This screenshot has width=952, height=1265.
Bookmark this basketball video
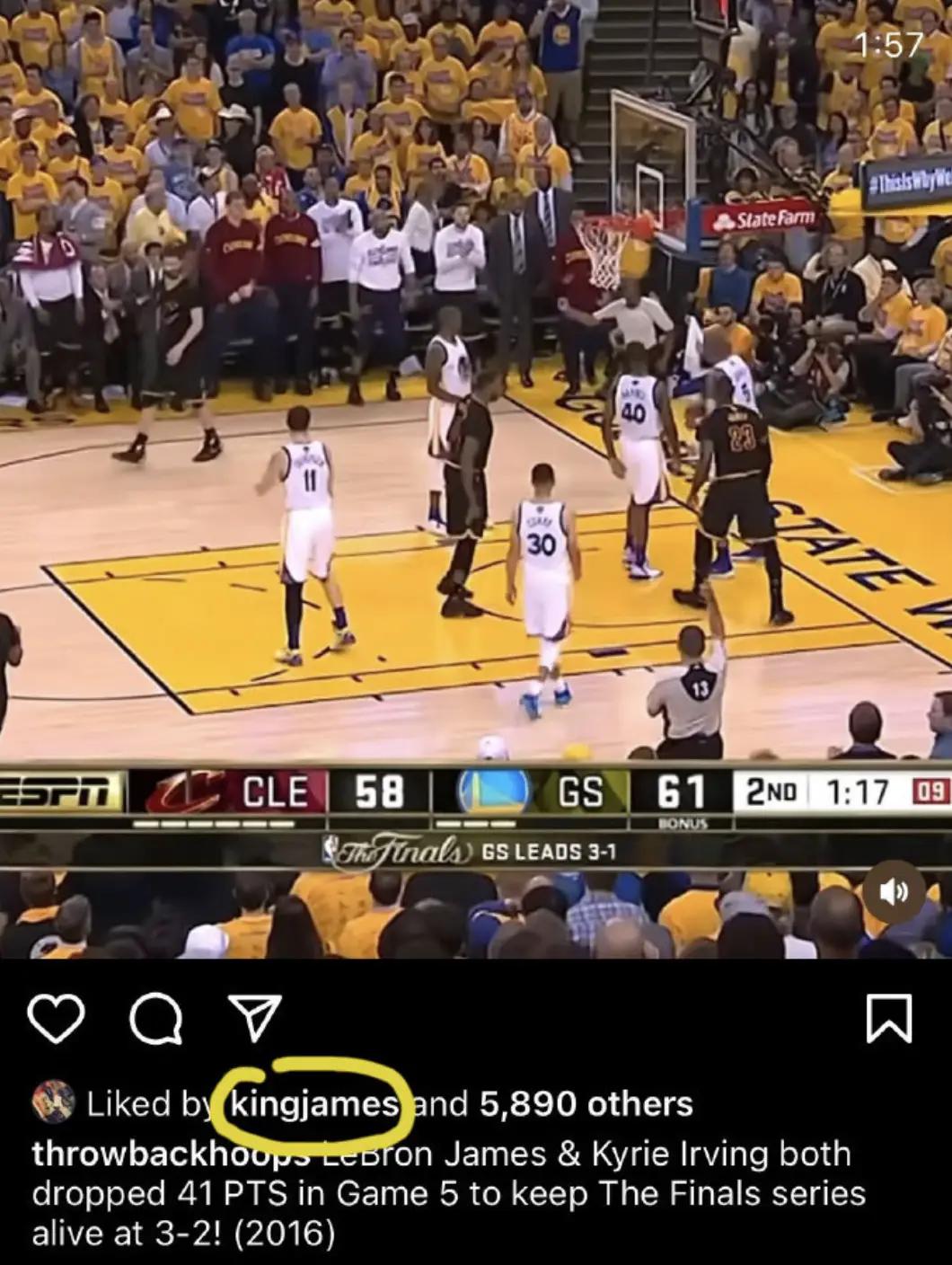pos(889,1018)
